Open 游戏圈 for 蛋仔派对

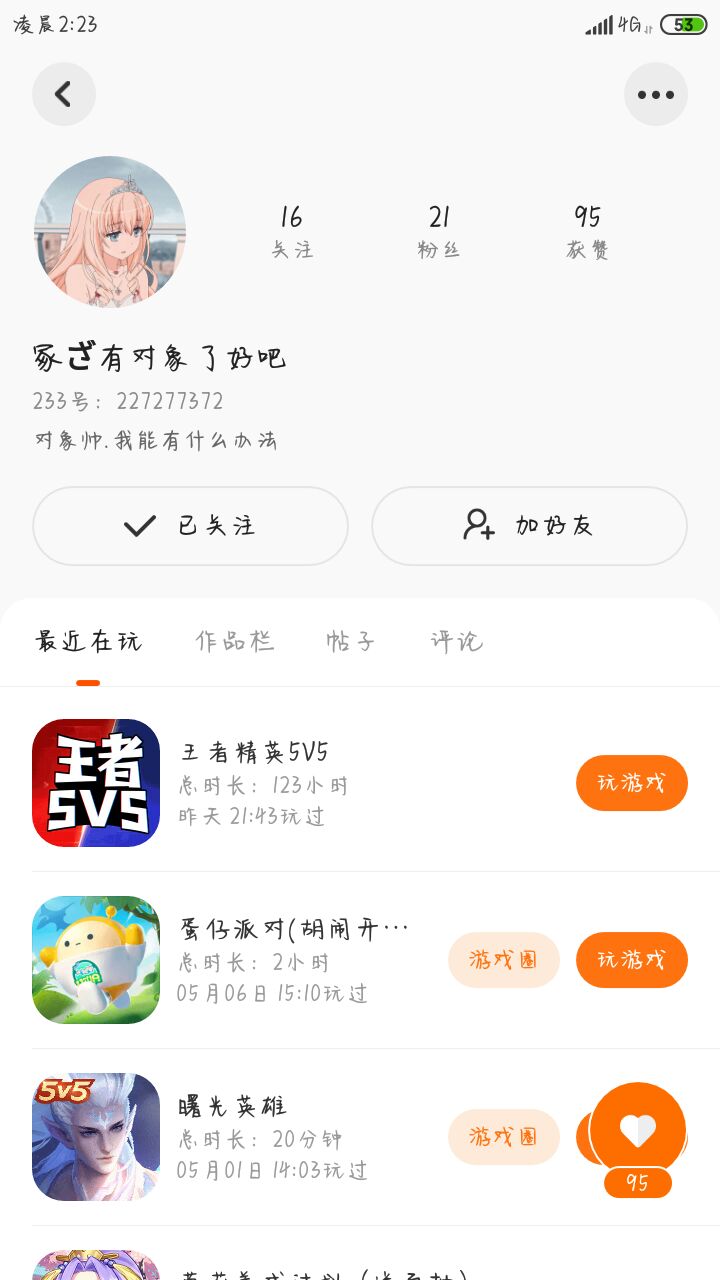tap(503, 960)
